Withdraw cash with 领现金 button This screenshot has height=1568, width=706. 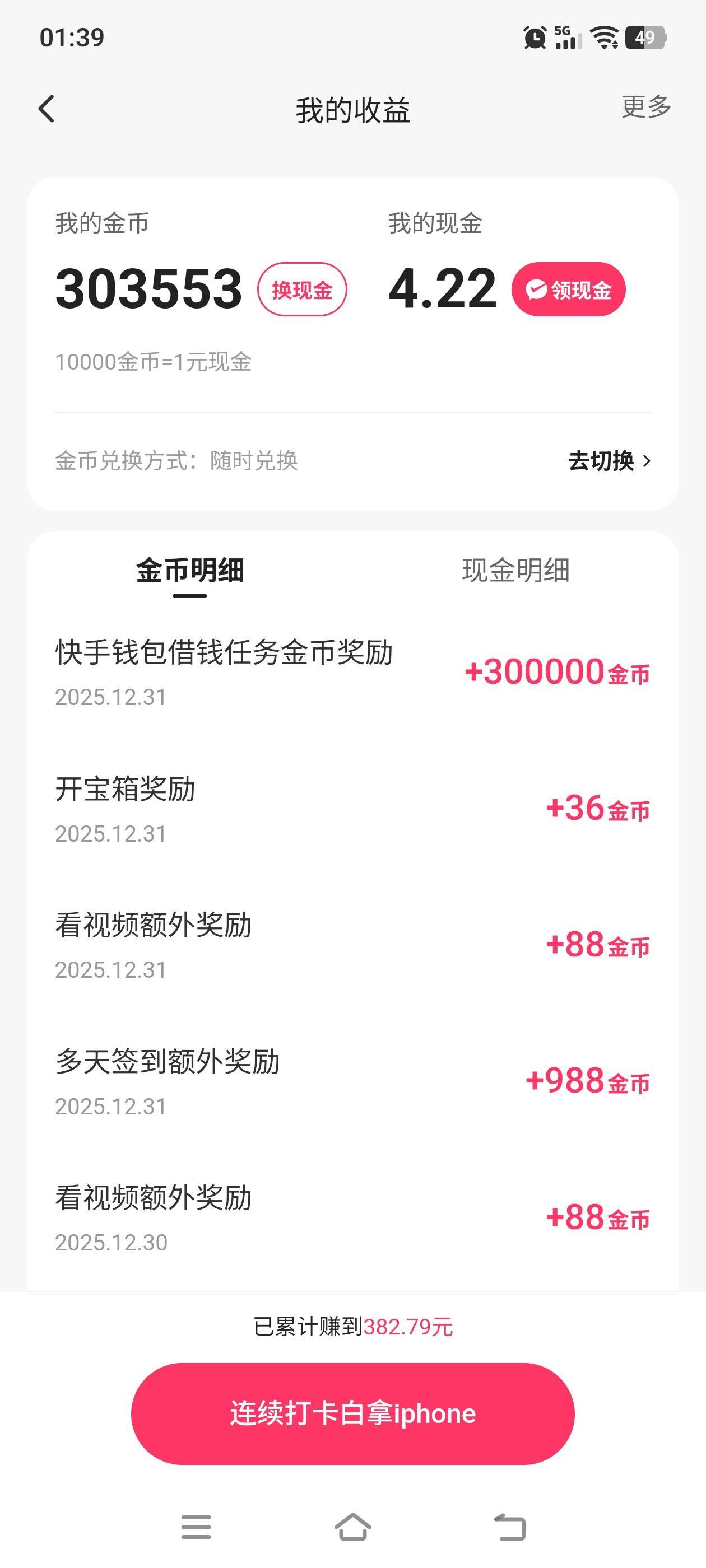(x=568, y=290)
